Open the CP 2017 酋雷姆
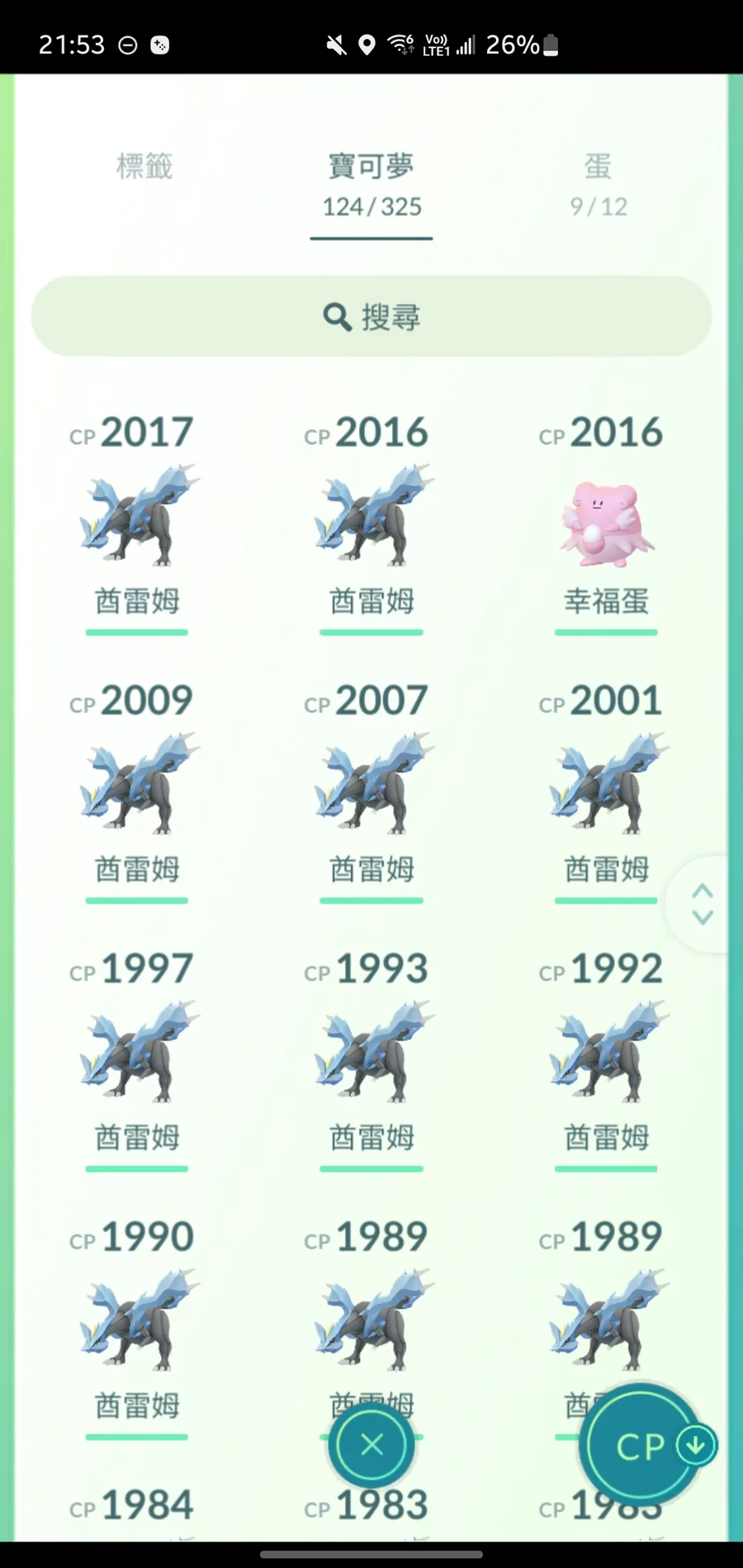 click(x=137, y=517)
